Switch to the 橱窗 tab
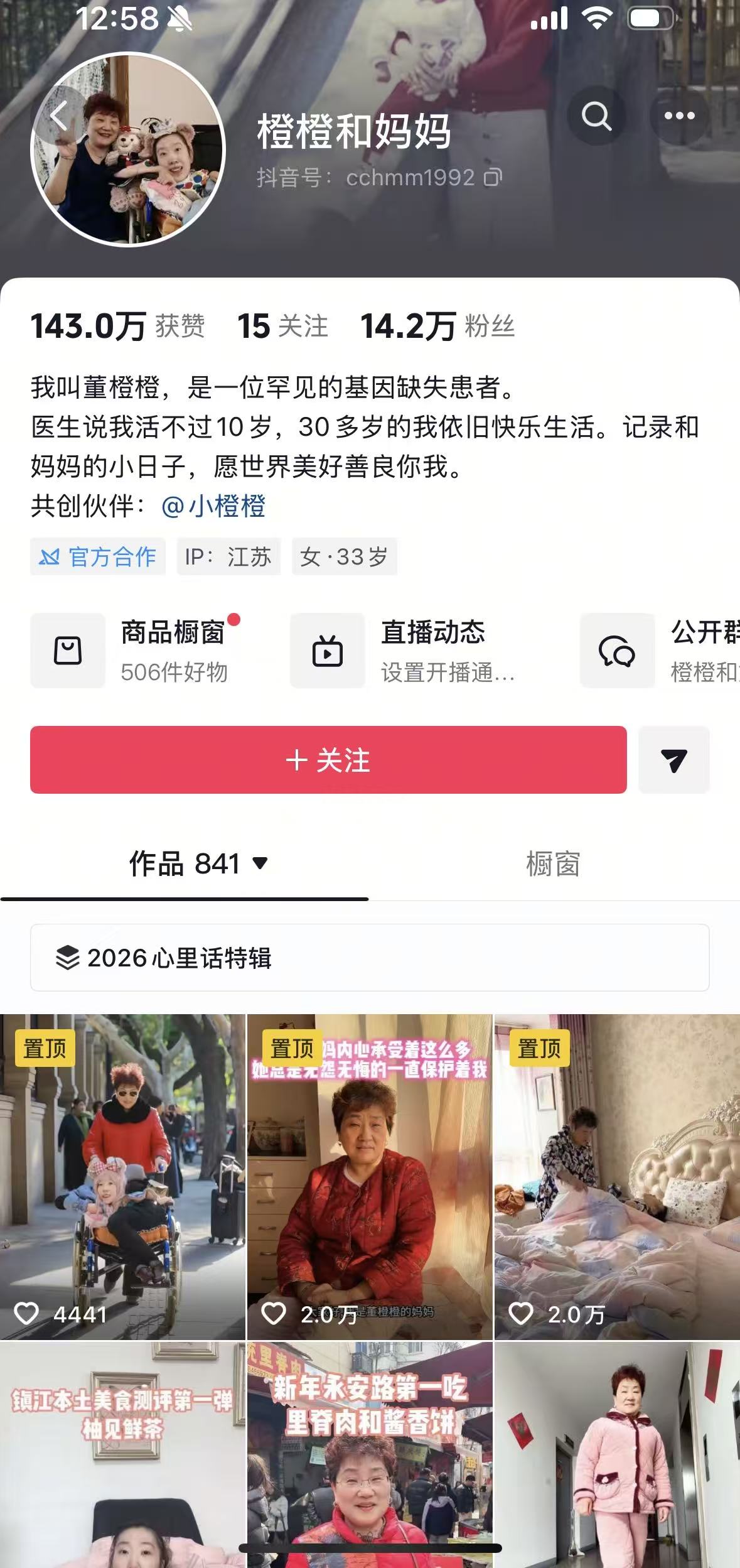The image size is (740, 1568). pyautogui.click(x=553, y=864)
